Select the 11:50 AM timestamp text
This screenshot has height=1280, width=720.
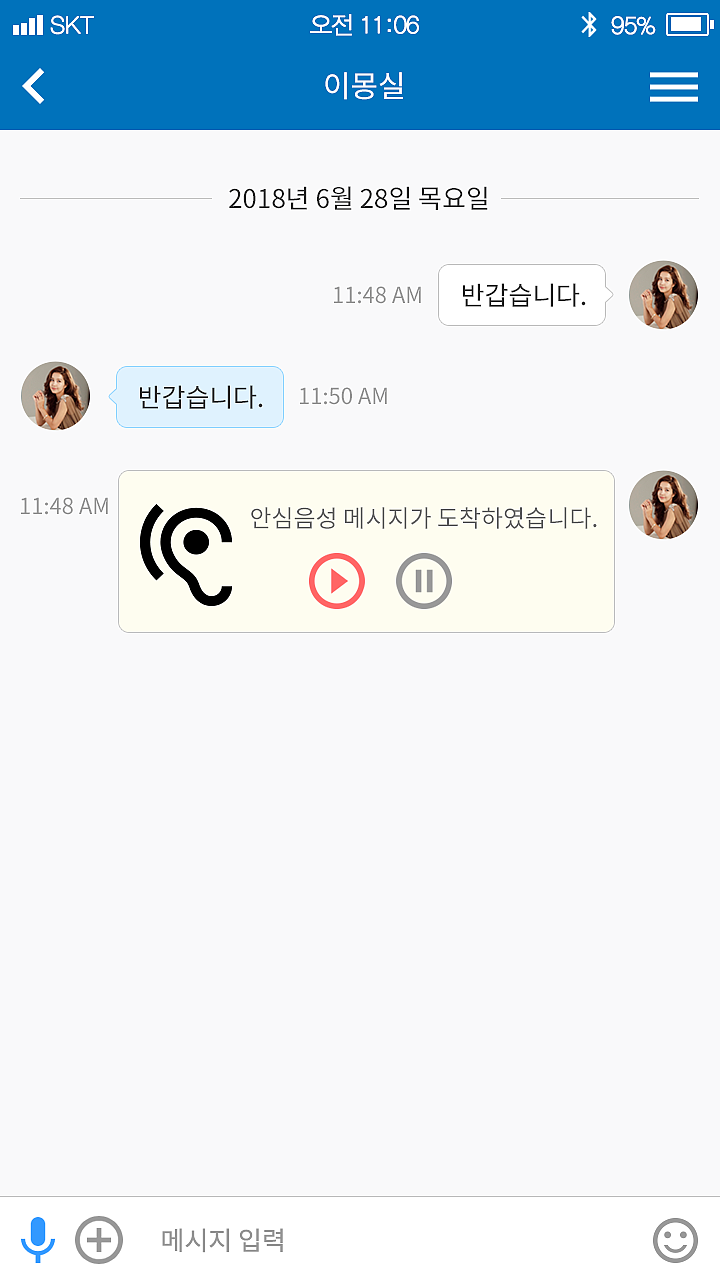[343, 396]
